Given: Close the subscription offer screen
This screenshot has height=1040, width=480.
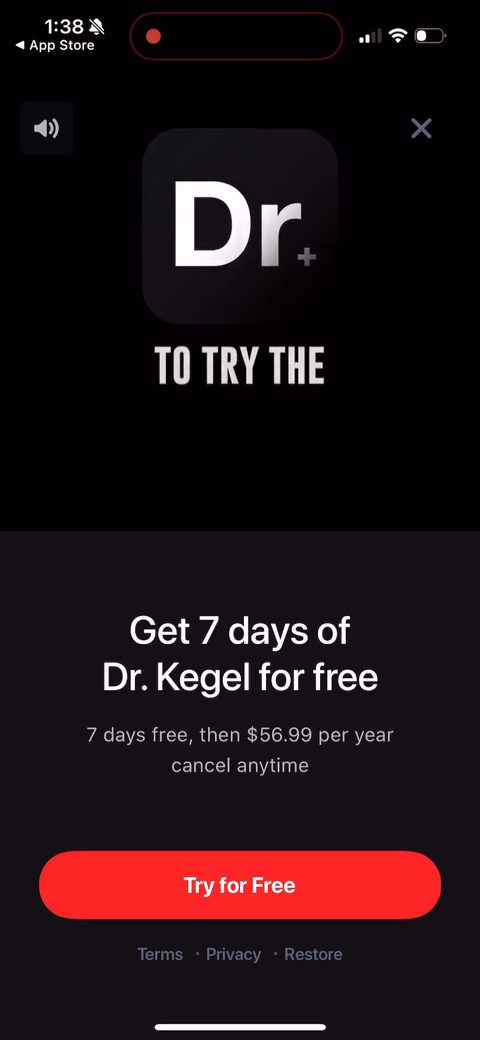Looking at the screenshot, I should (421, 128).
